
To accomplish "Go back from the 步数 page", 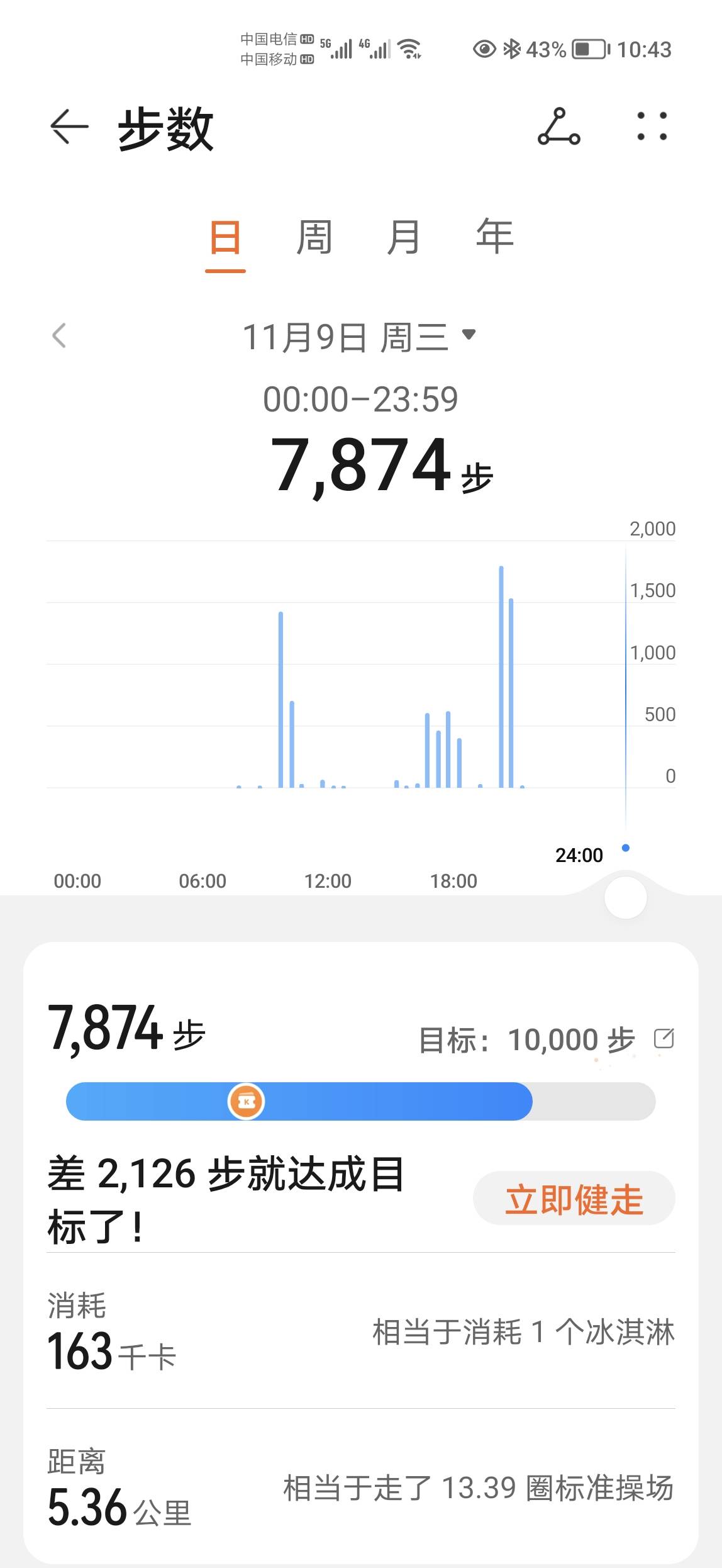I will click(x=69, y=128).
